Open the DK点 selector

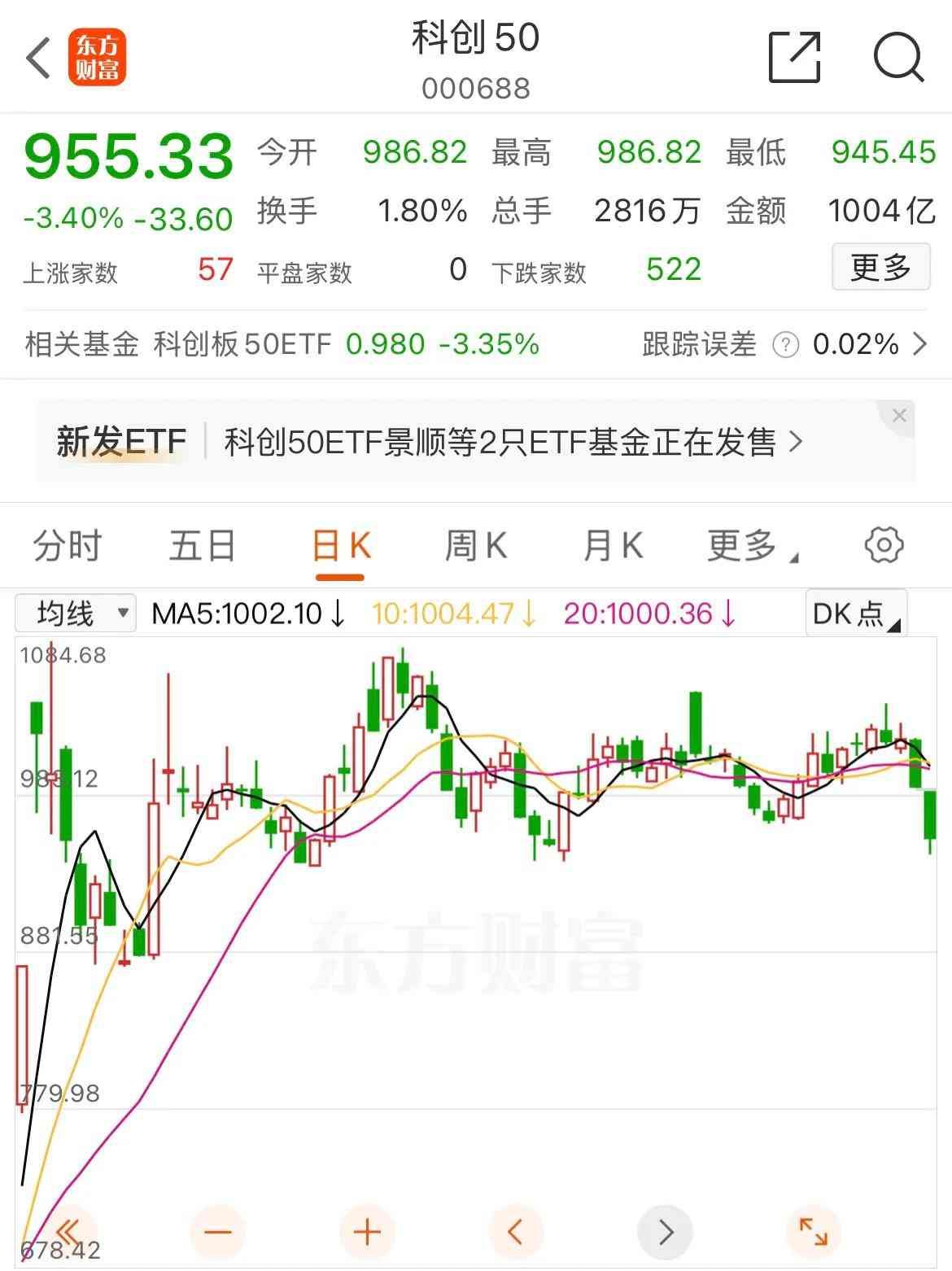[856, 613]
